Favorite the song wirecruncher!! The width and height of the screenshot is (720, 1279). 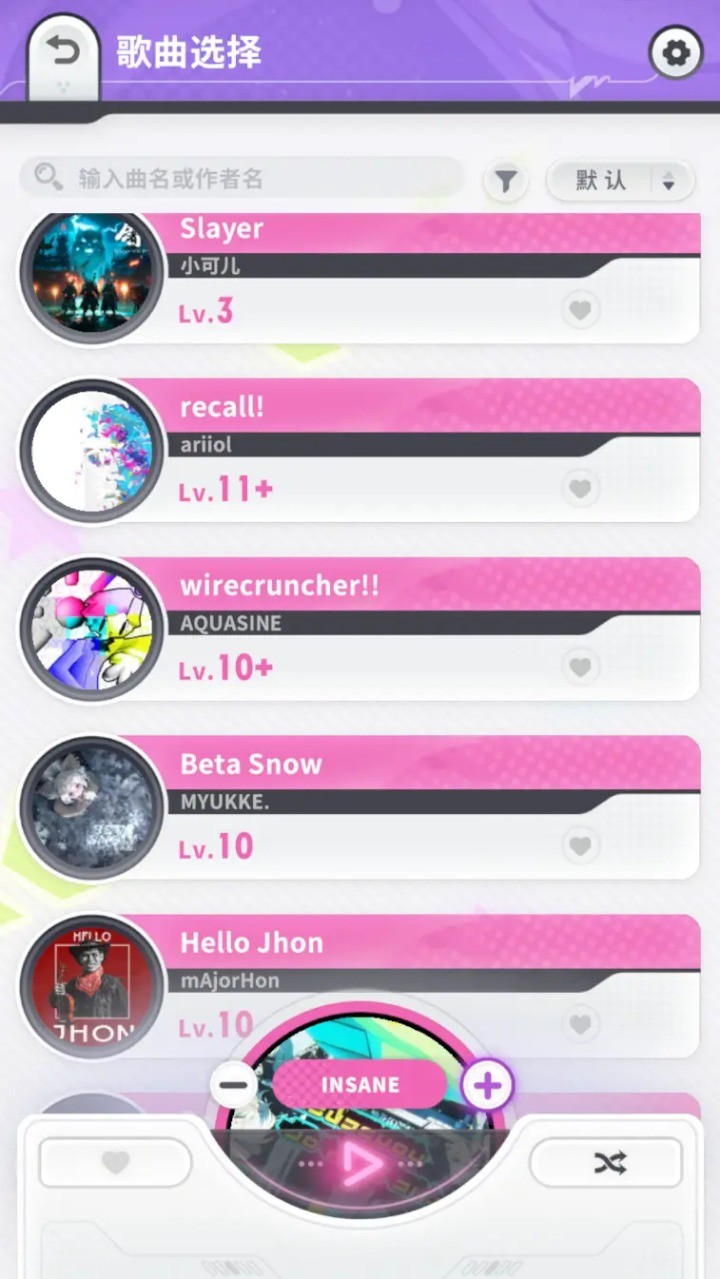point(580,666)
